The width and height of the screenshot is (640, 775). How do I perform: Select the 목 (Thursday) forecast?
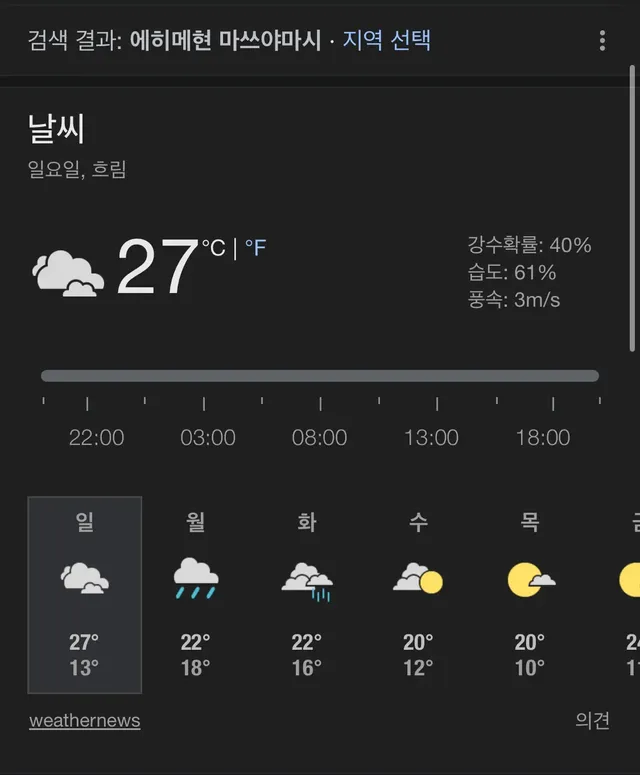(530, 594)
